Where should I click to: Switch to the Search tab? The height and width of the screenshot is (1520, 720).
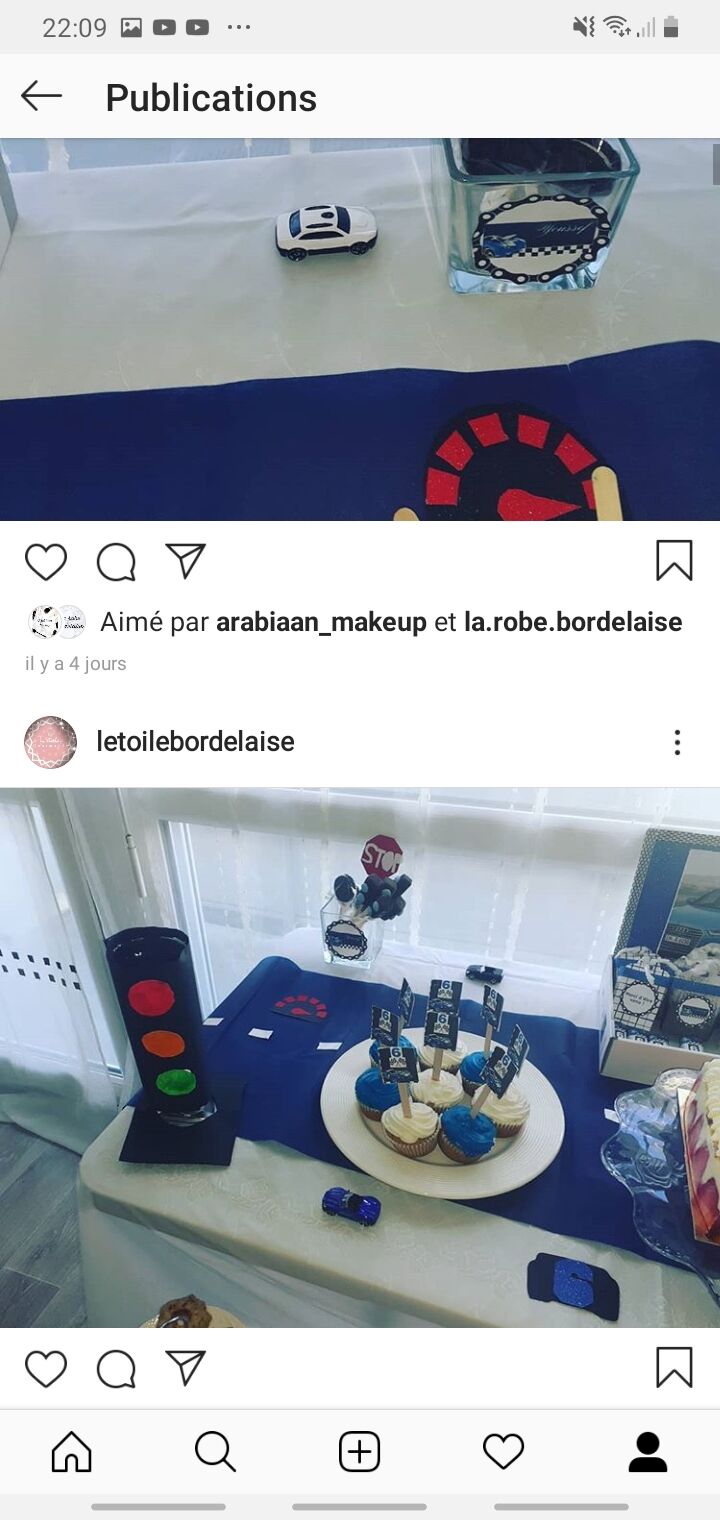coord(215,1451)
